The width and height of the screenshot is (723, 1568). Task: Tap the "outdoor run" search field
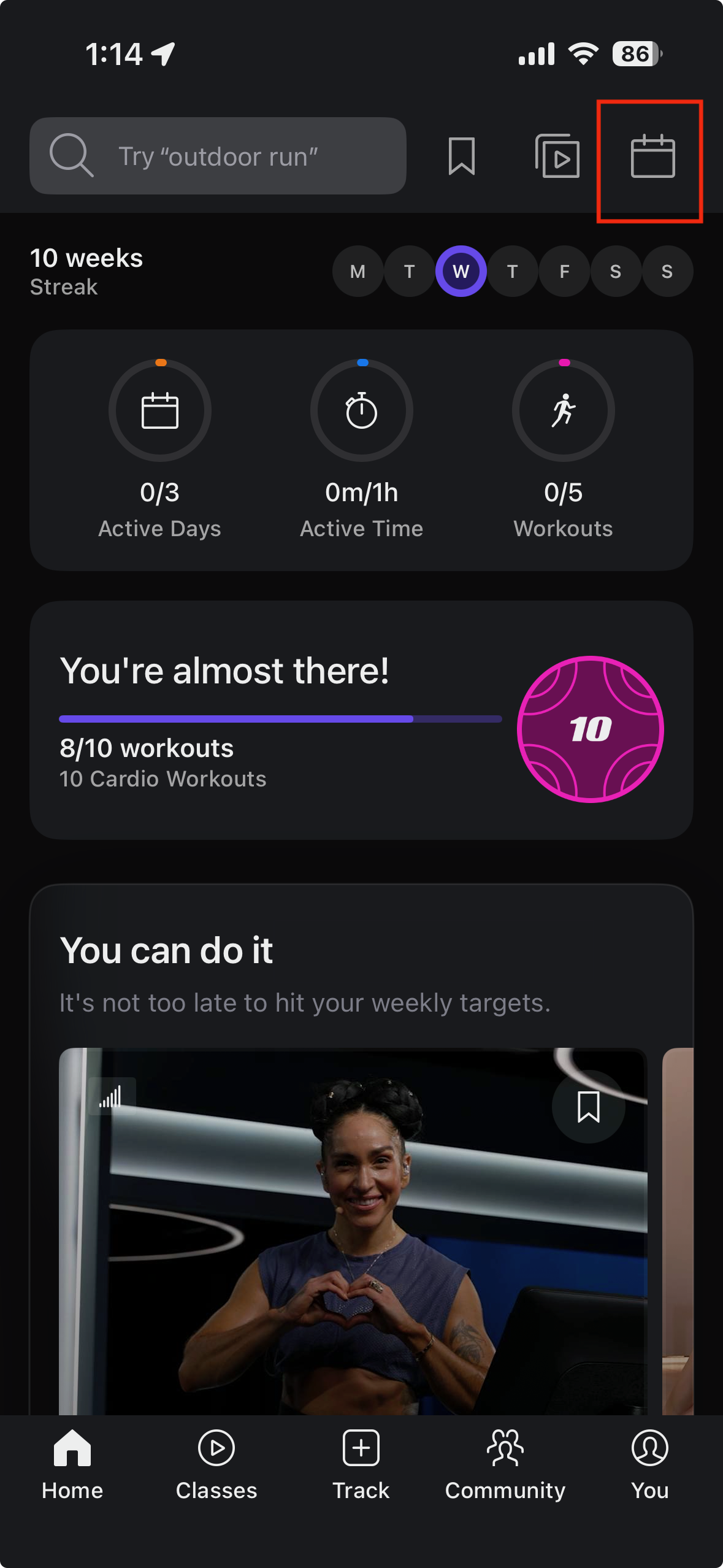click(x=218, y=156)
